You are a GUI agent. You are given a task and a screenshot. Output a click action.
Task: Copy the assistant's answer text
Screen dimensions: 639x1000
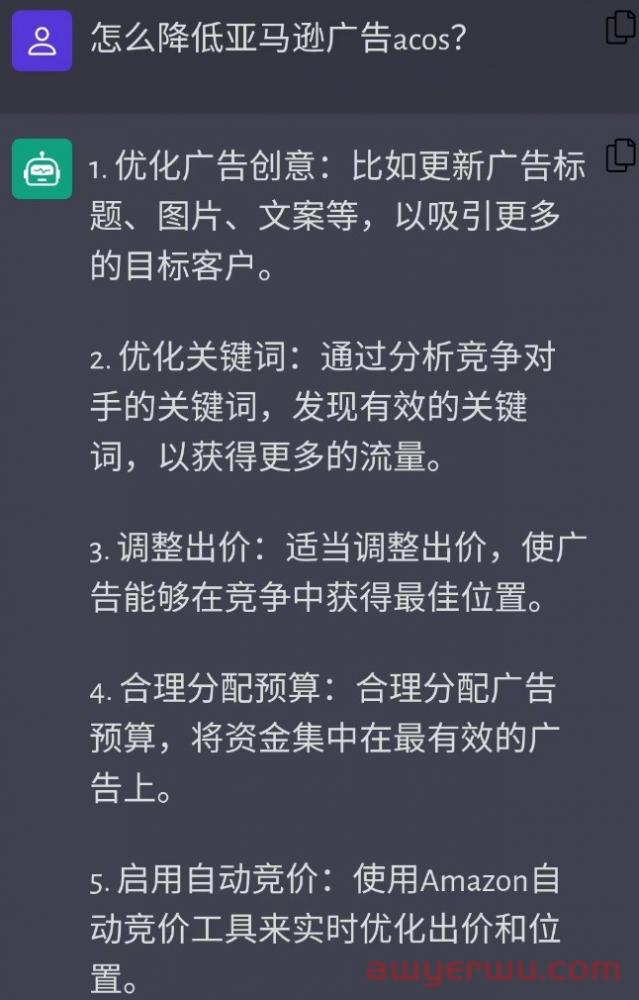coord(621,155)
